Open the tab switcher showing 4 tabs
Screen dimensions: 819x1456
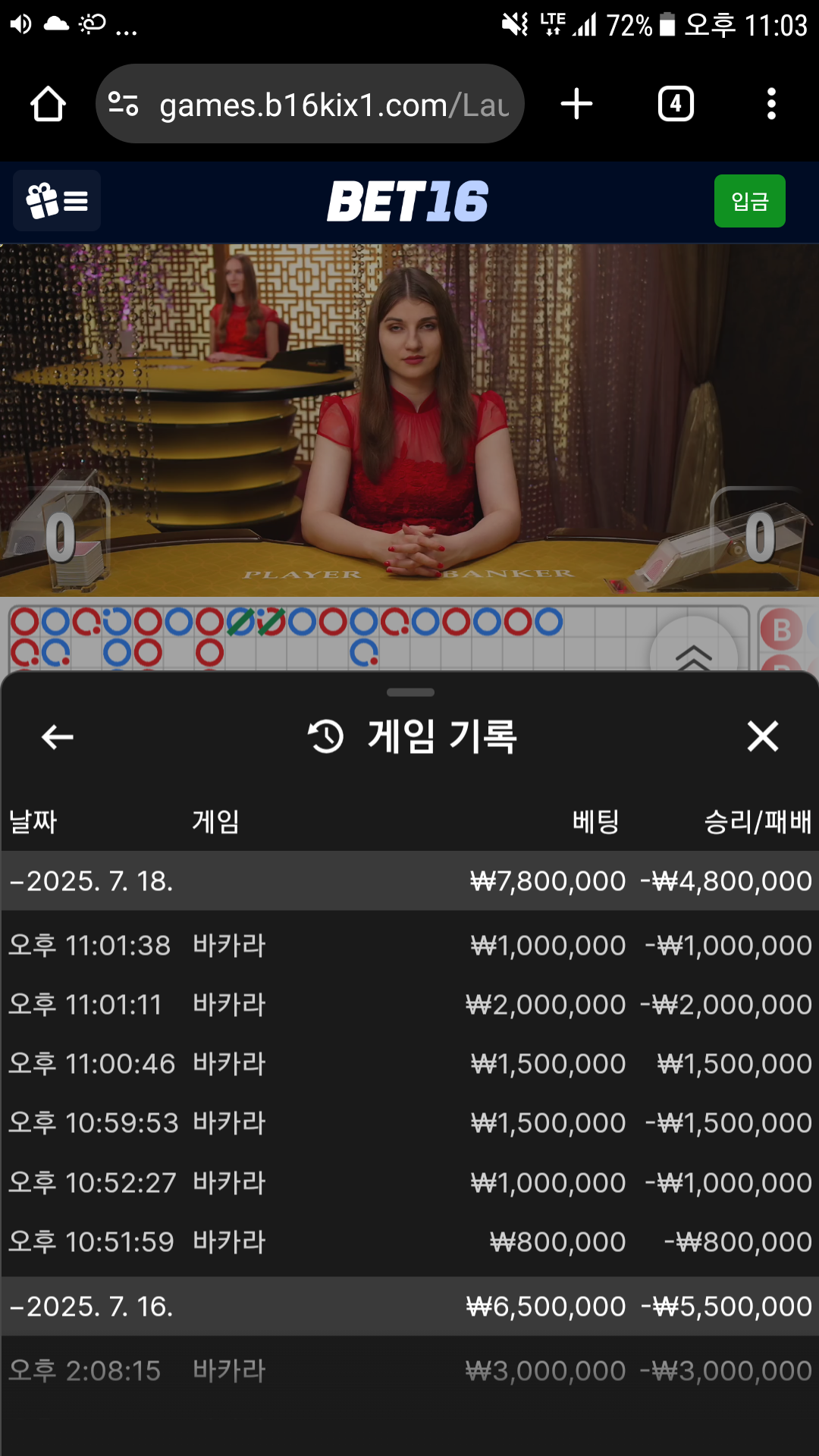tap(676, 104)
